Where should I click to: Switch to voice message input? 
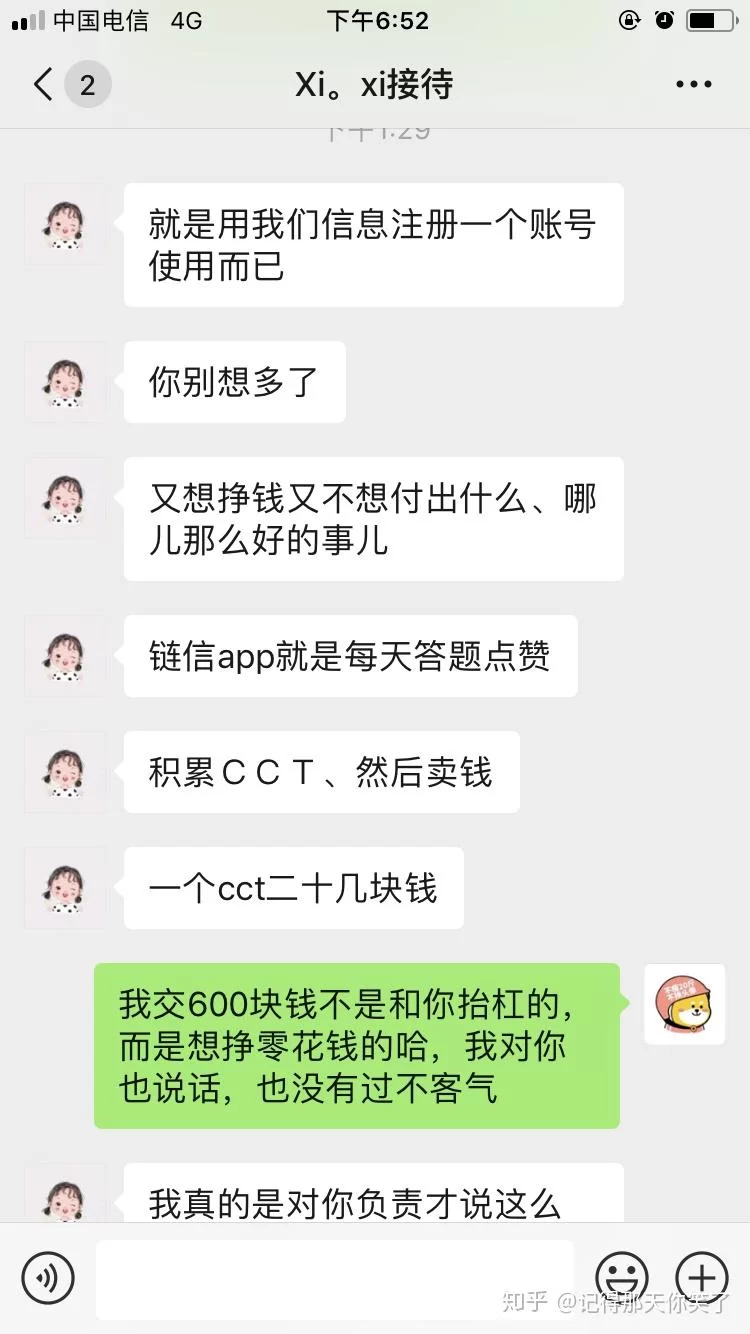tap(48, 1277)
